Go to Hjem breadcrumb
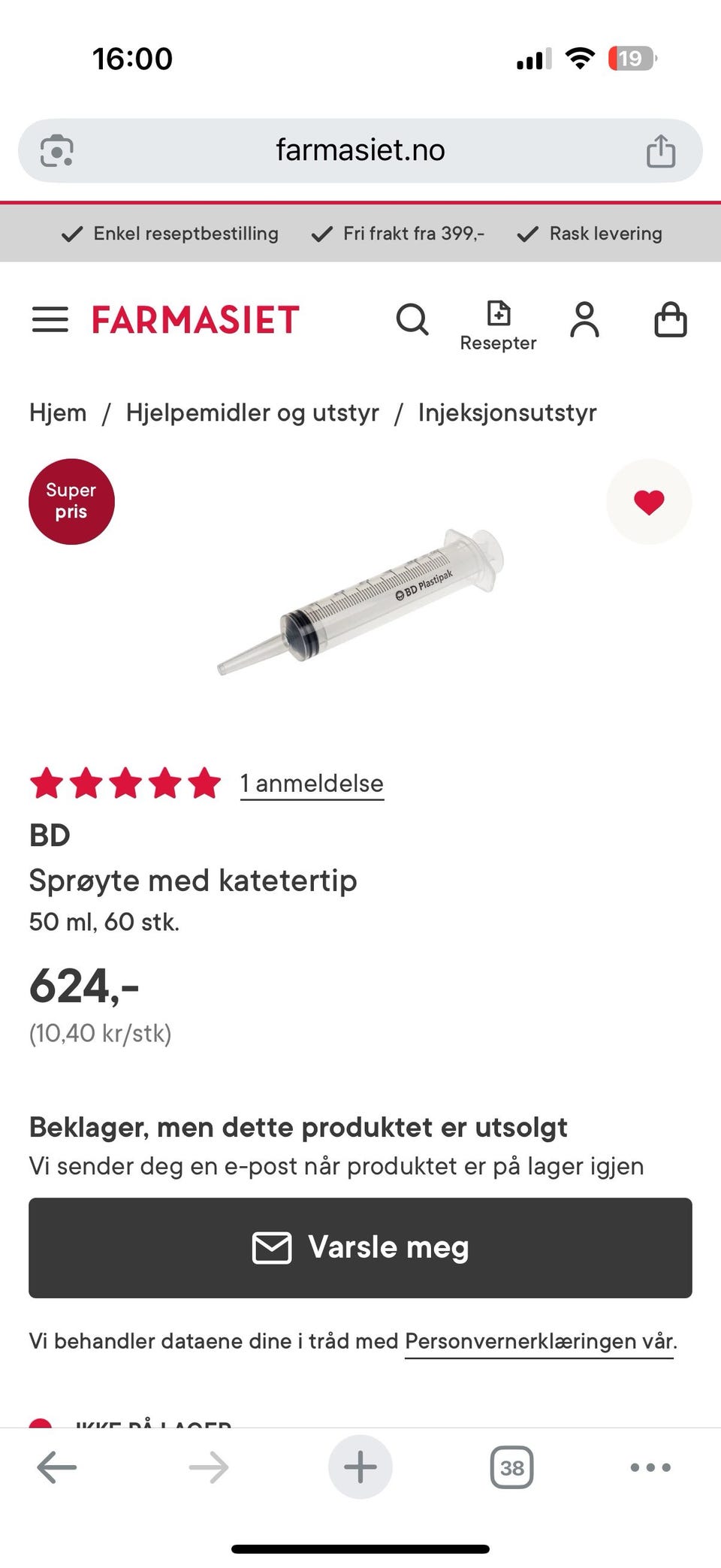The image size is (721, 1568). (x=58, y=412)
